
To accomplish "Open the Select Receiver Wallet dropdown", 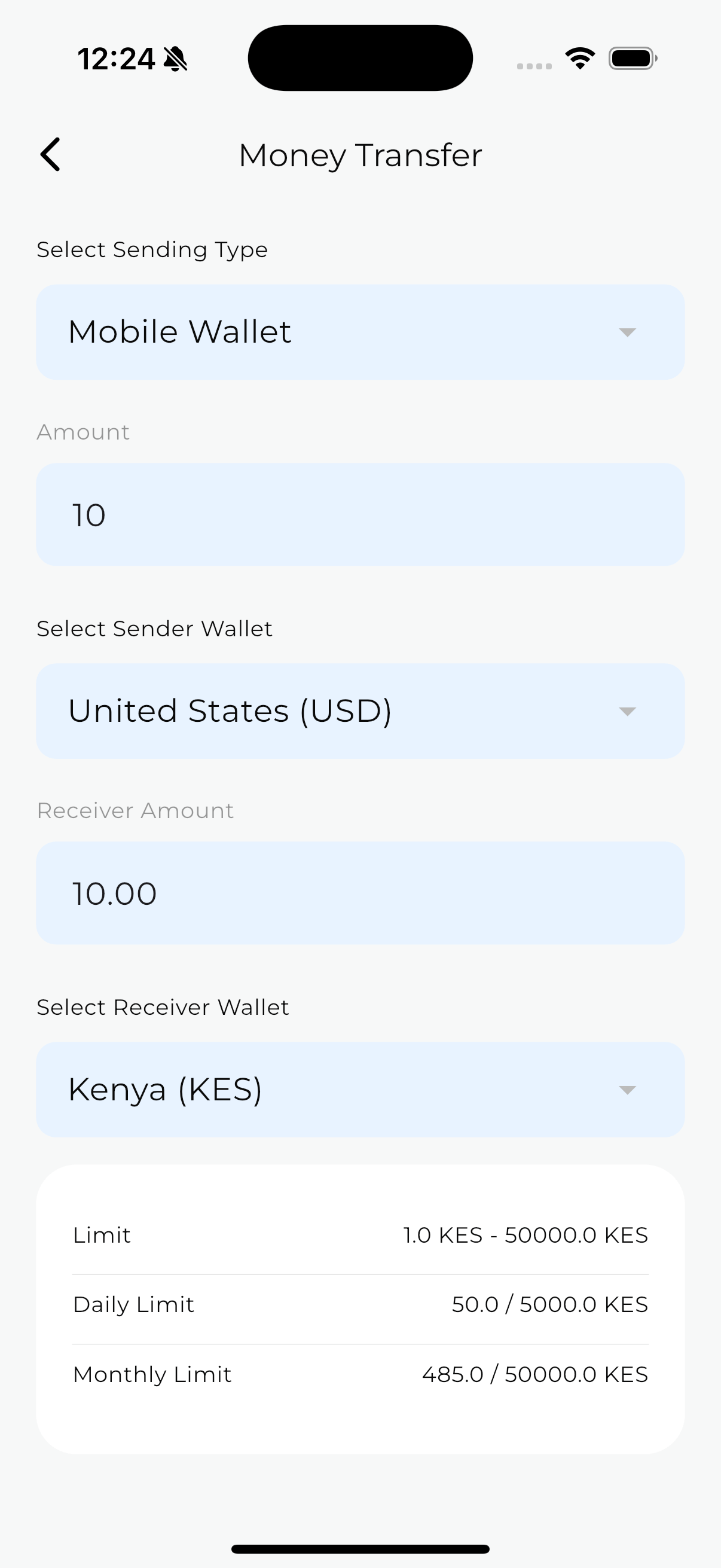I will (x=360, y=1090).
